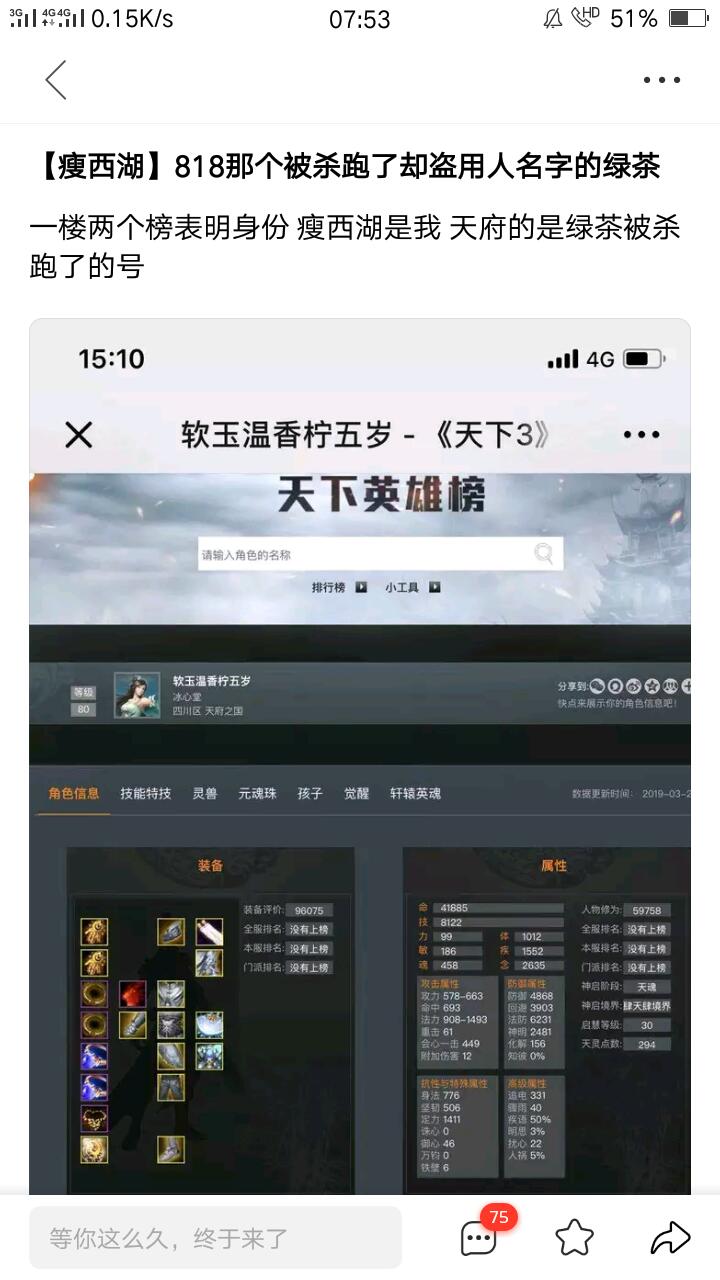Go back using the top-left arrow
The width and height of the screenshot is (720, 1280).
click(x=56, y=80)
